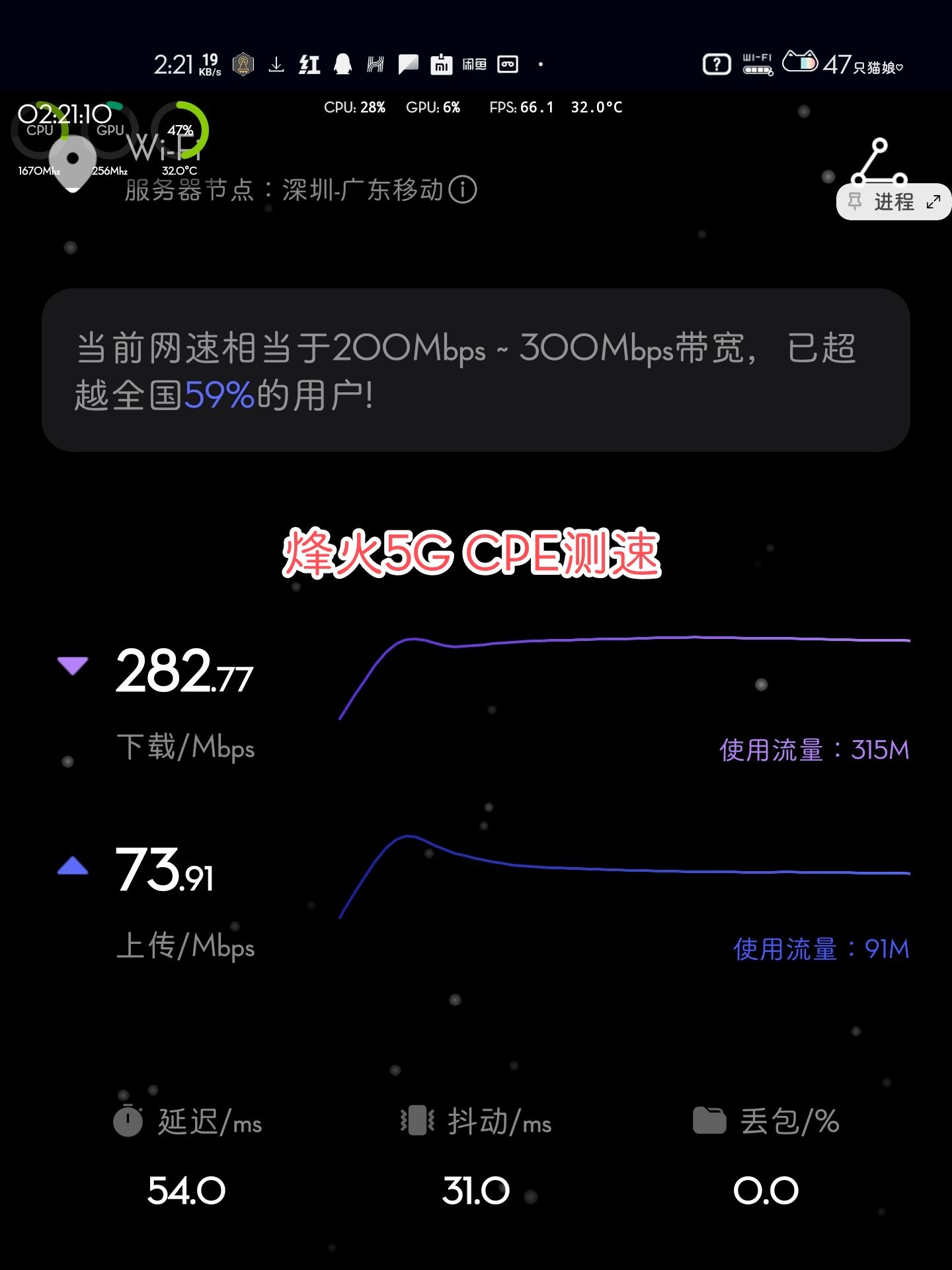Open server node info icon
952x1270 pixels.
pos(463,190)
